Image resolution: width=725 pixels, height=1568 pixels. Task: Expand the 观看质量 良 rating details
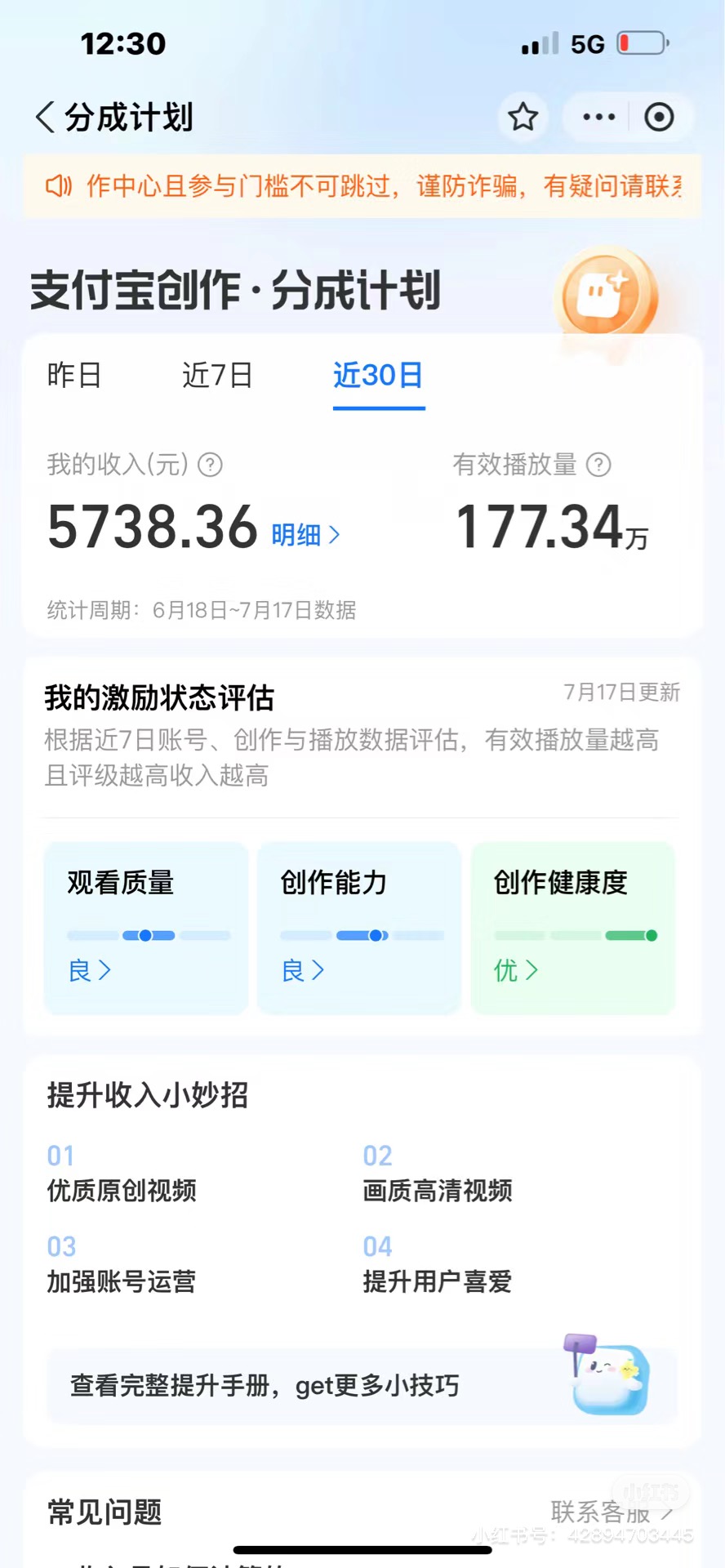87,970
